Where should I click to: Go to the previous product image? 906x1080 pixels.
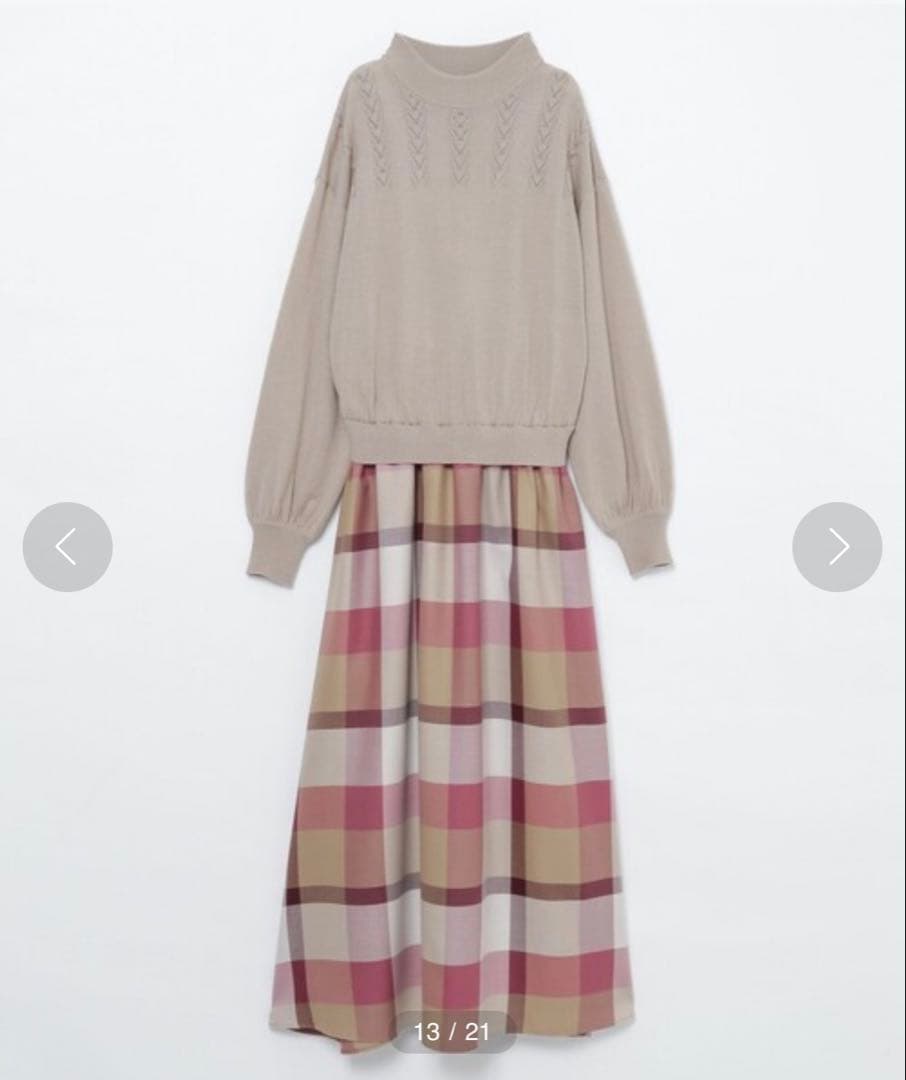[67, 547]
